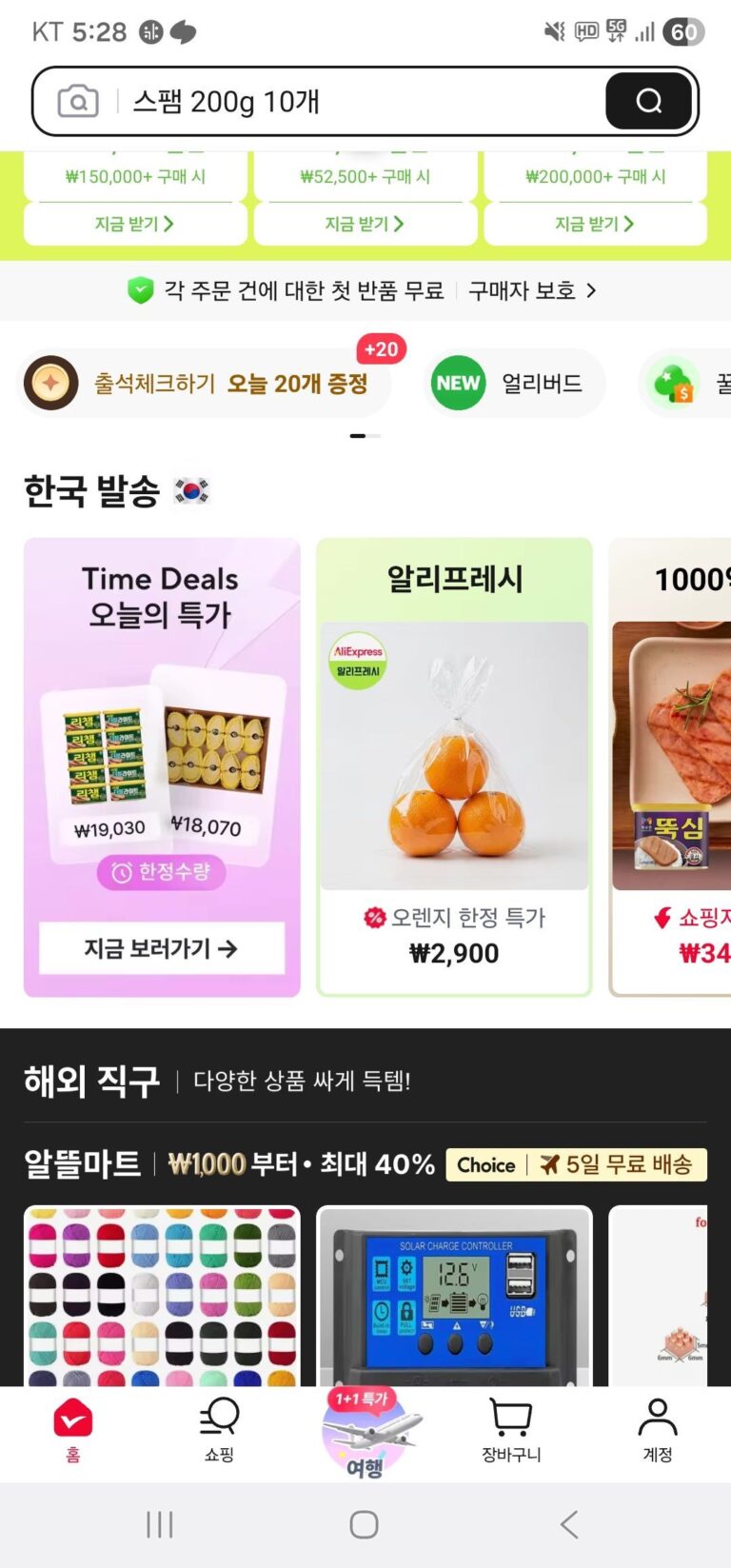Open the 뚝심 ham product card
This screenshot has height=1568, width=731.
pos(672,762)
